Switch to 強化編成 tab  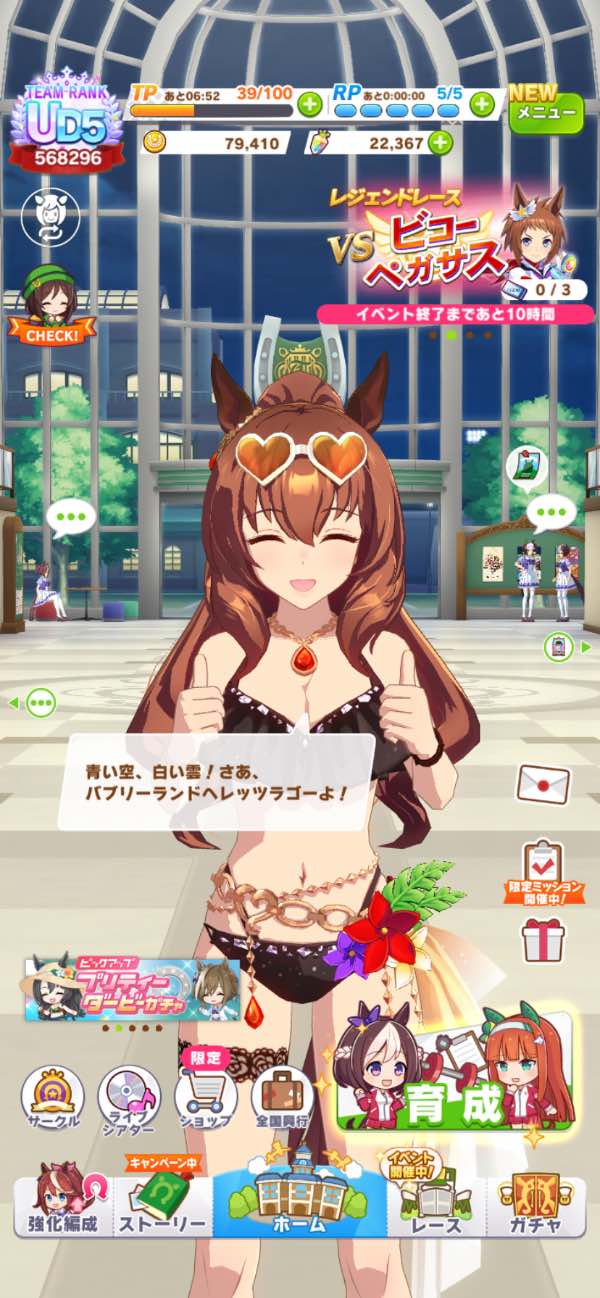click(62, 1205)
